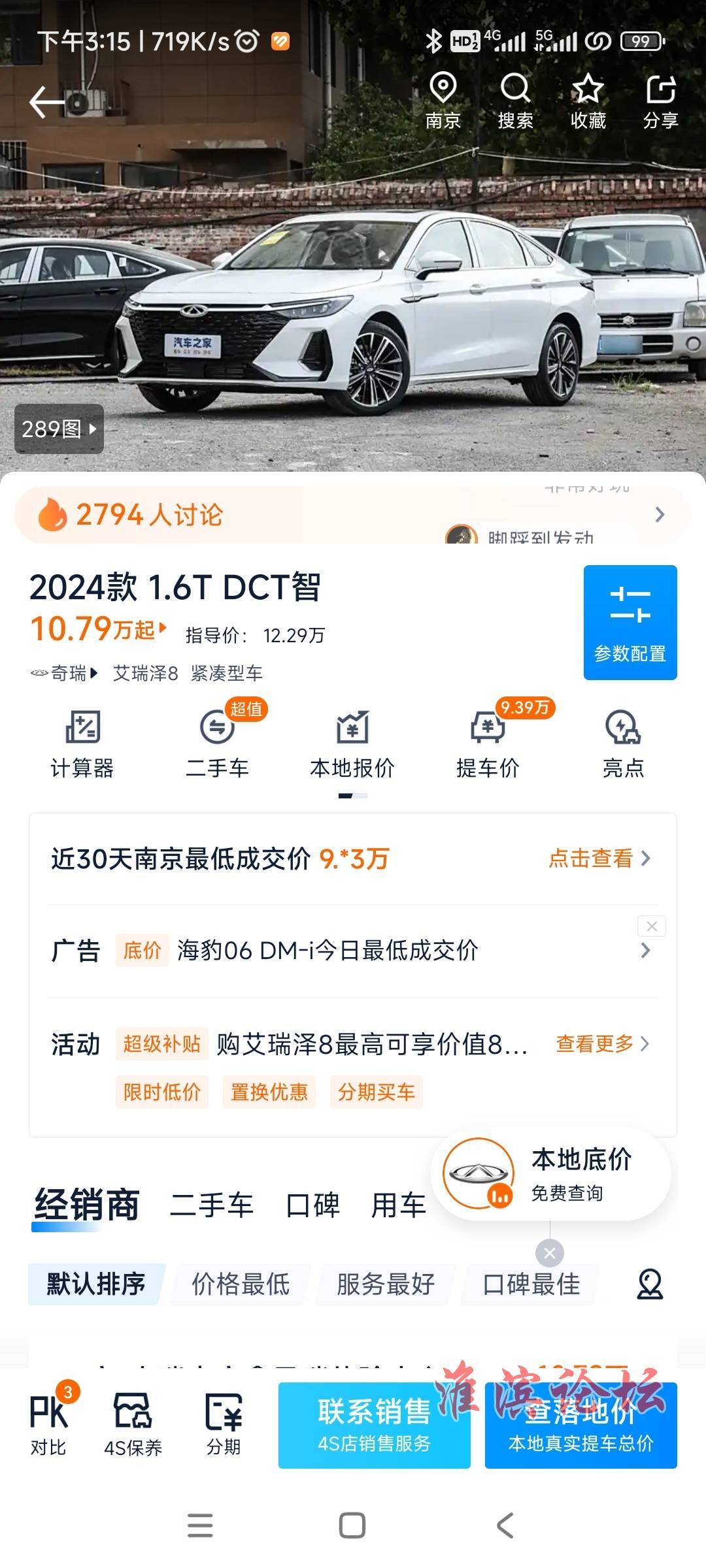Open 参数配置 specifications
Image resolution: width=706 pixels, height=1568 pixels.
pos(630,622)
